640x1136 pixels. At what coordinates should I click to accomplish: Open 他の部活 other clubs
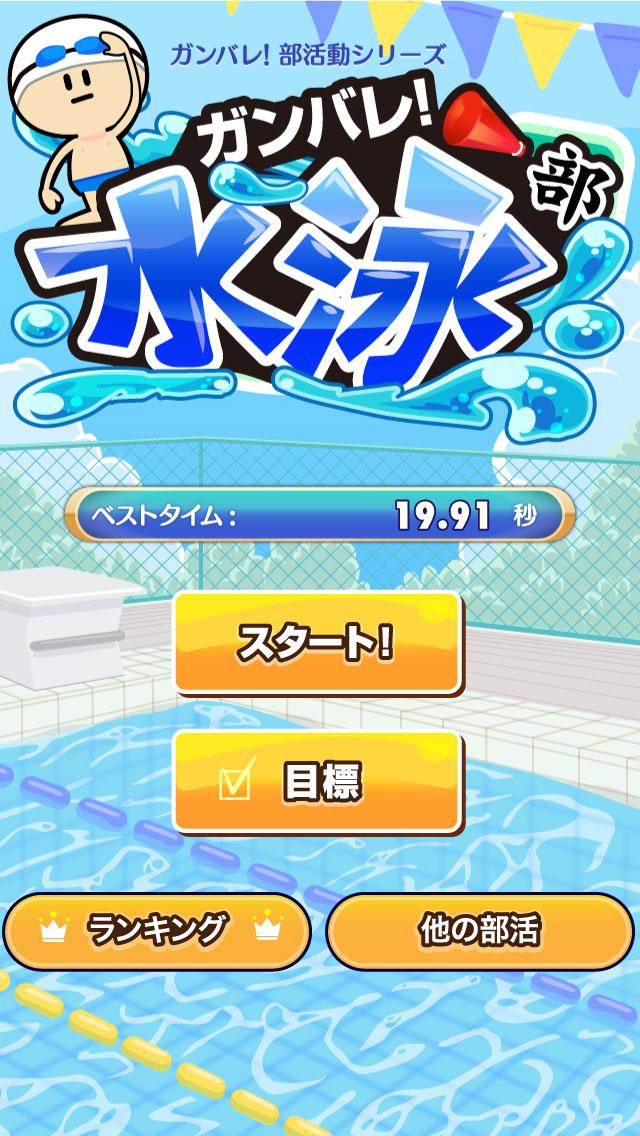point(481,931)
